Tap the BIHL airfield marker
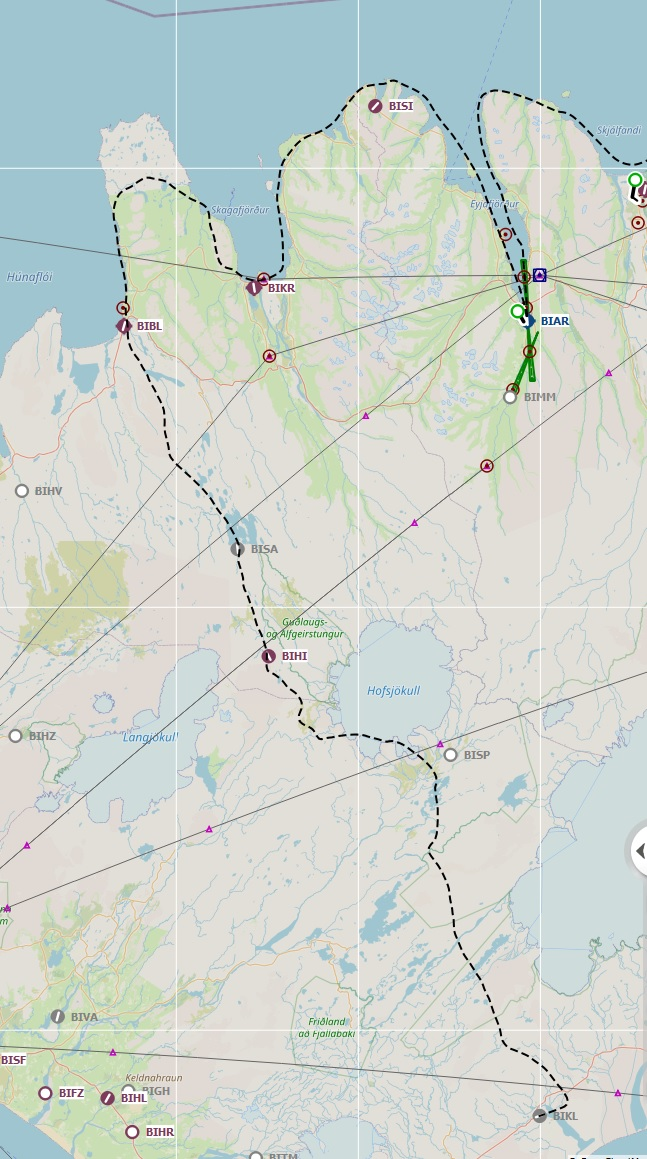This screenshot has width=647, height=1159. coord(107,1098)
